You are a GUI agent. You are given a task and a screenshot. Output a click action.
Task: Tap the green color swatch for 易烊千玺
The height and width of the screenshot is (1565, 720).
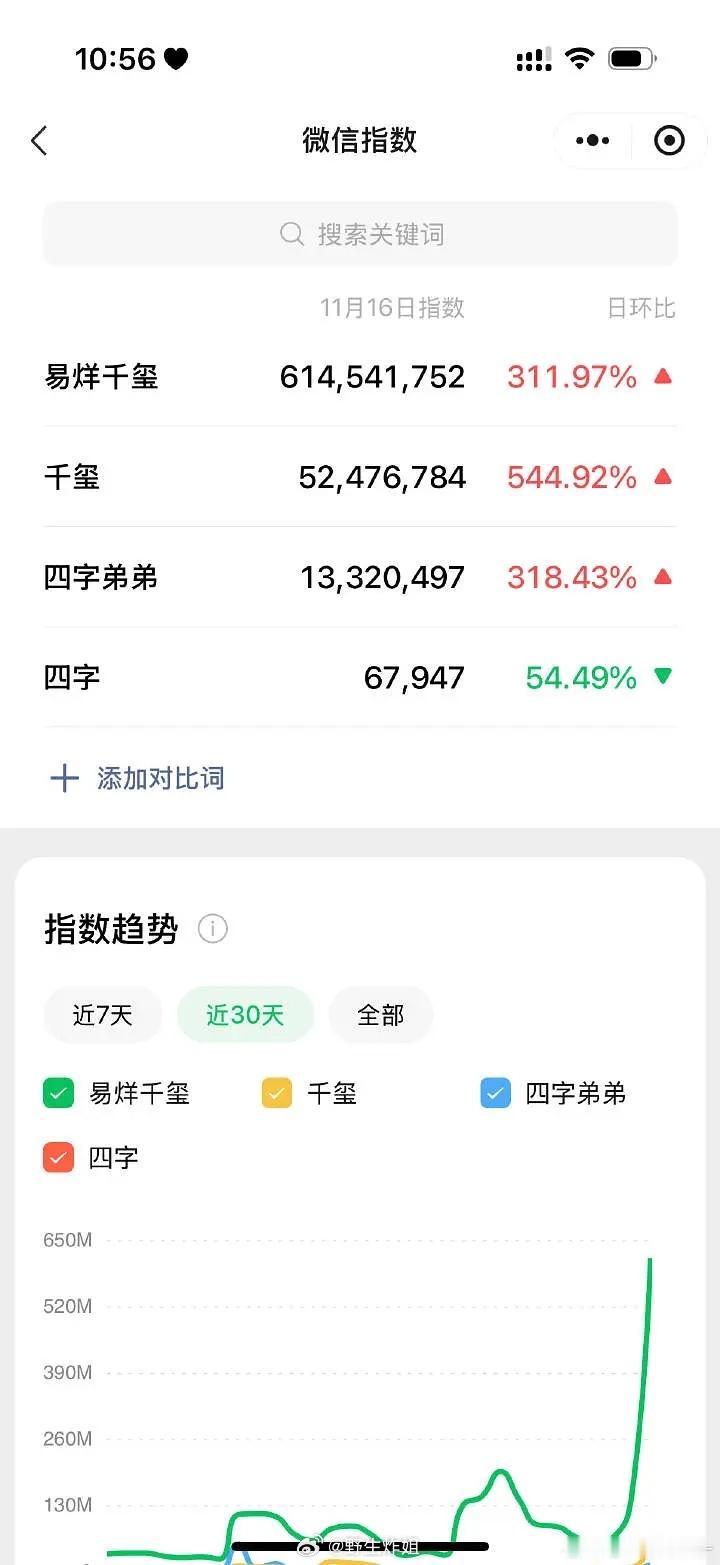(58, 1093)
